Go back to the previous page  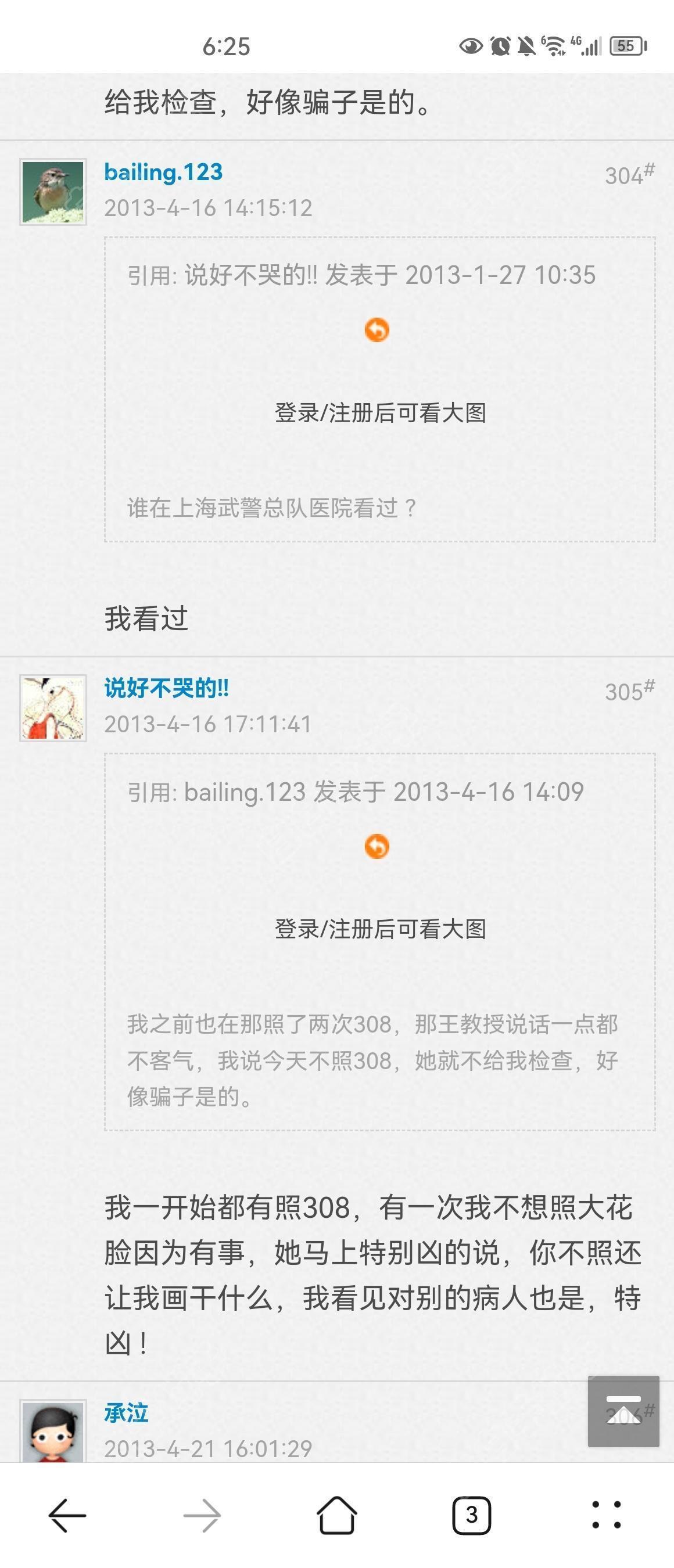coord(67,1515)
